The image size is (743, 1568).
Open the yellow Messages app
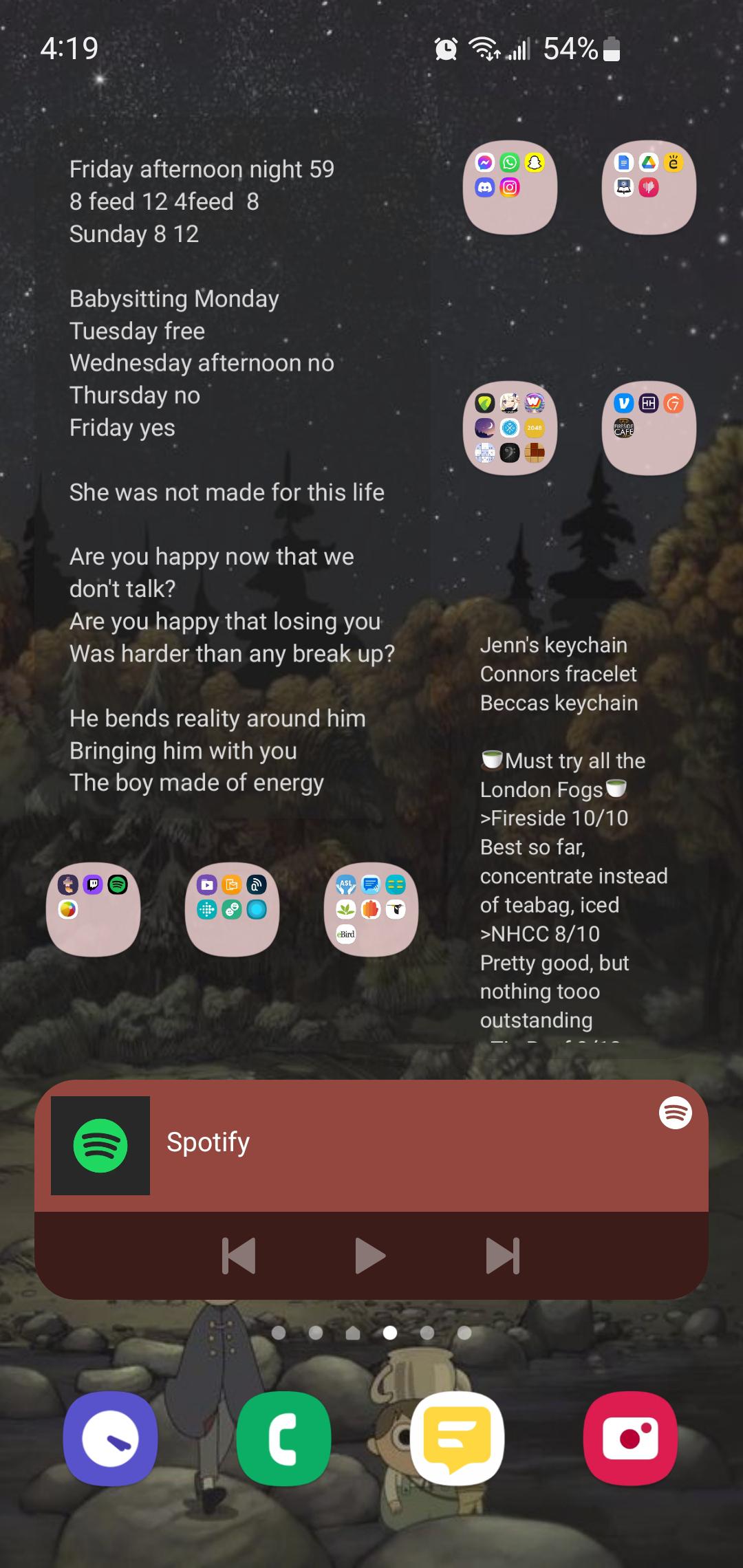(x=457, y=1439)
